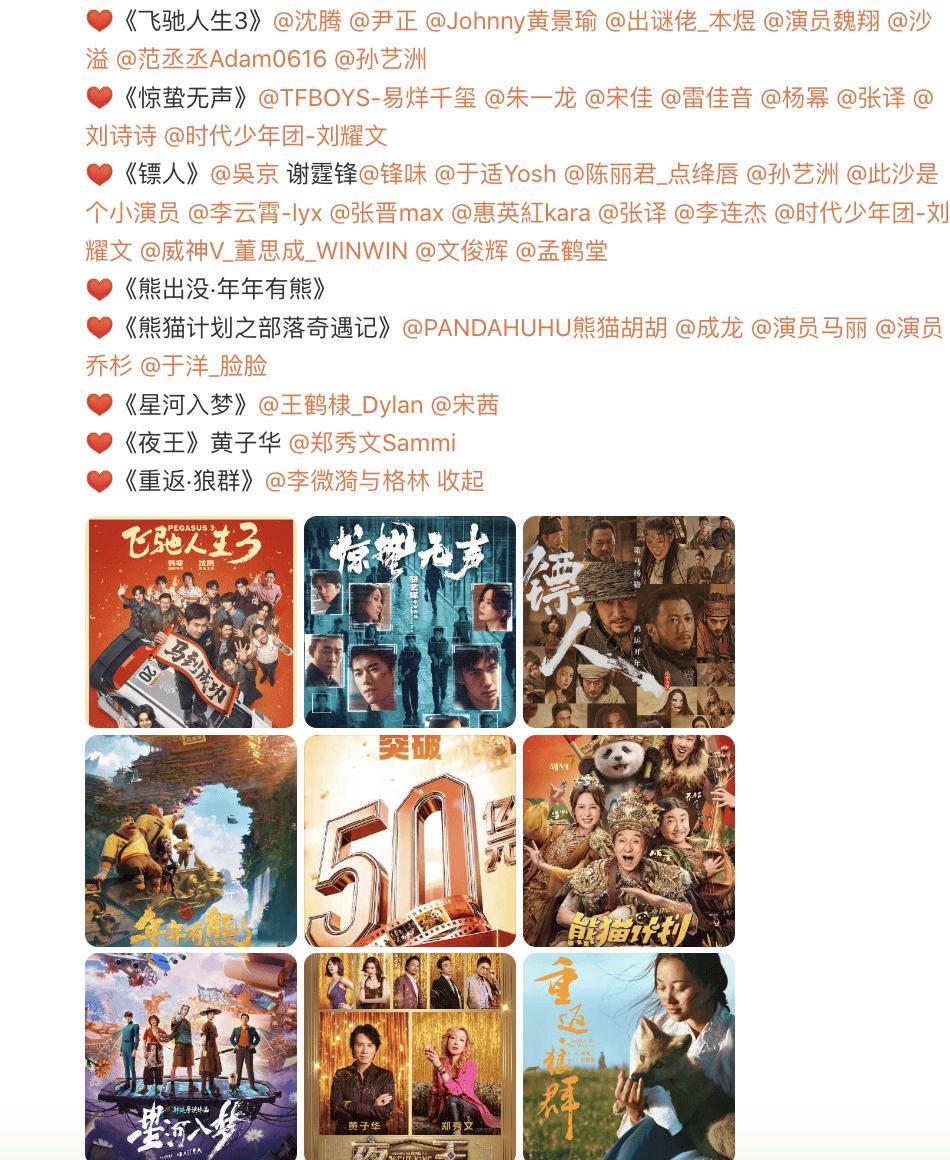Open @TFBOYS-易烊千玺 profile link
This screenshot has width=950, height=1160.
367,97
